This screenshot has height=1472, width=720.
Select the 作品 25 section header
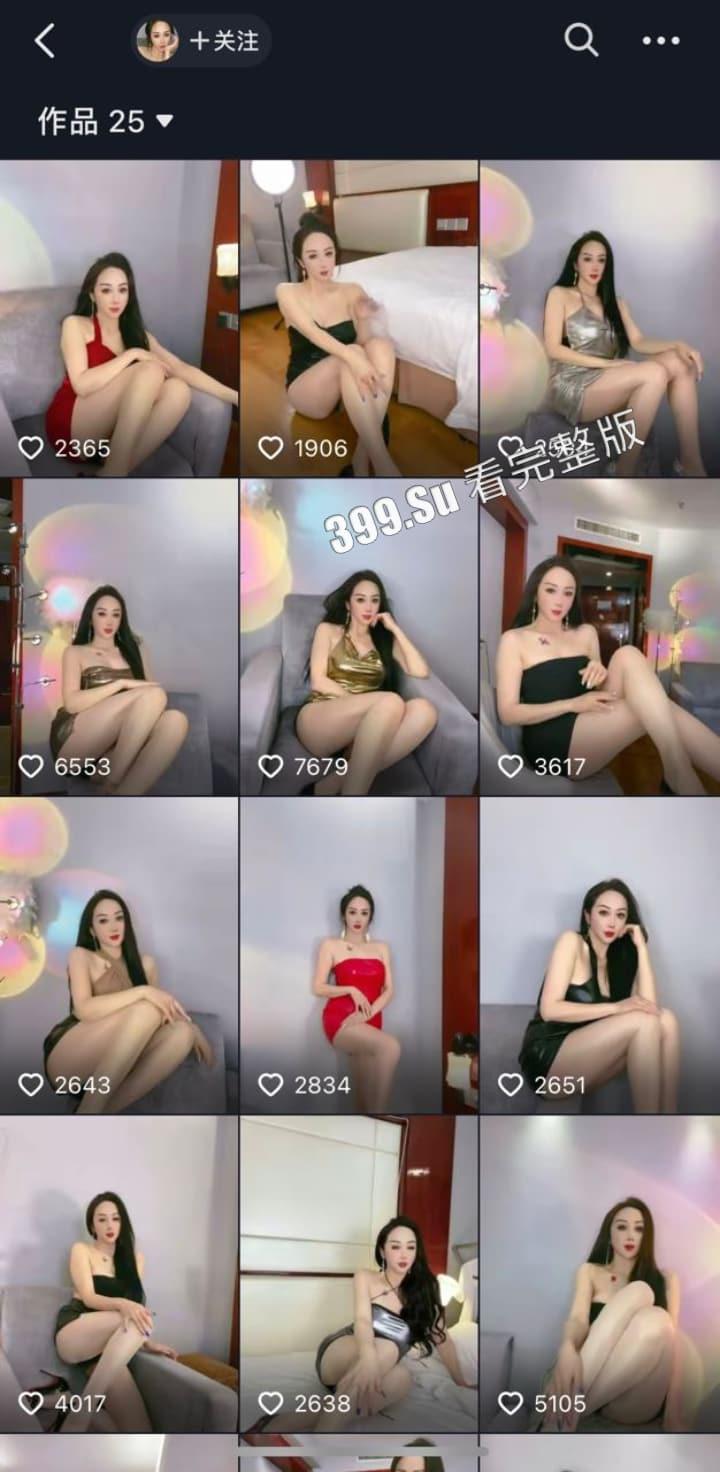pyautogui.click(x=85, y=122)
